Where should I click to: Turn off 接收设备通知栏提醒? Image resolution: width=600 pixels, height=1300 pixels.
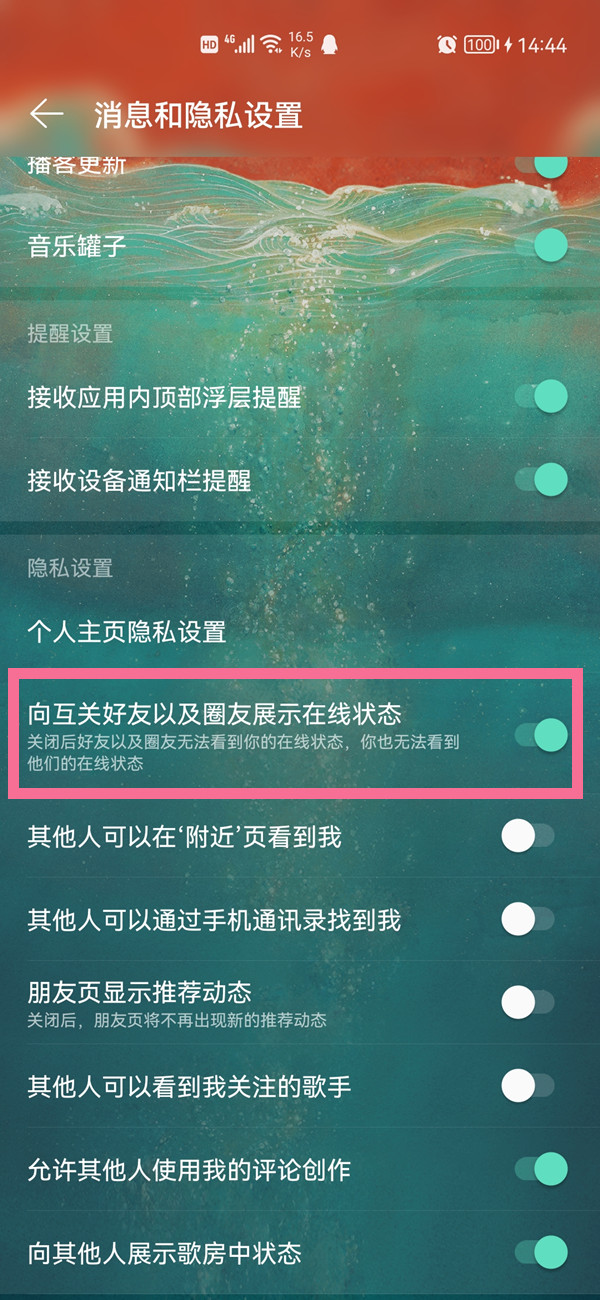pyautogui.click(x=541, y=480)
